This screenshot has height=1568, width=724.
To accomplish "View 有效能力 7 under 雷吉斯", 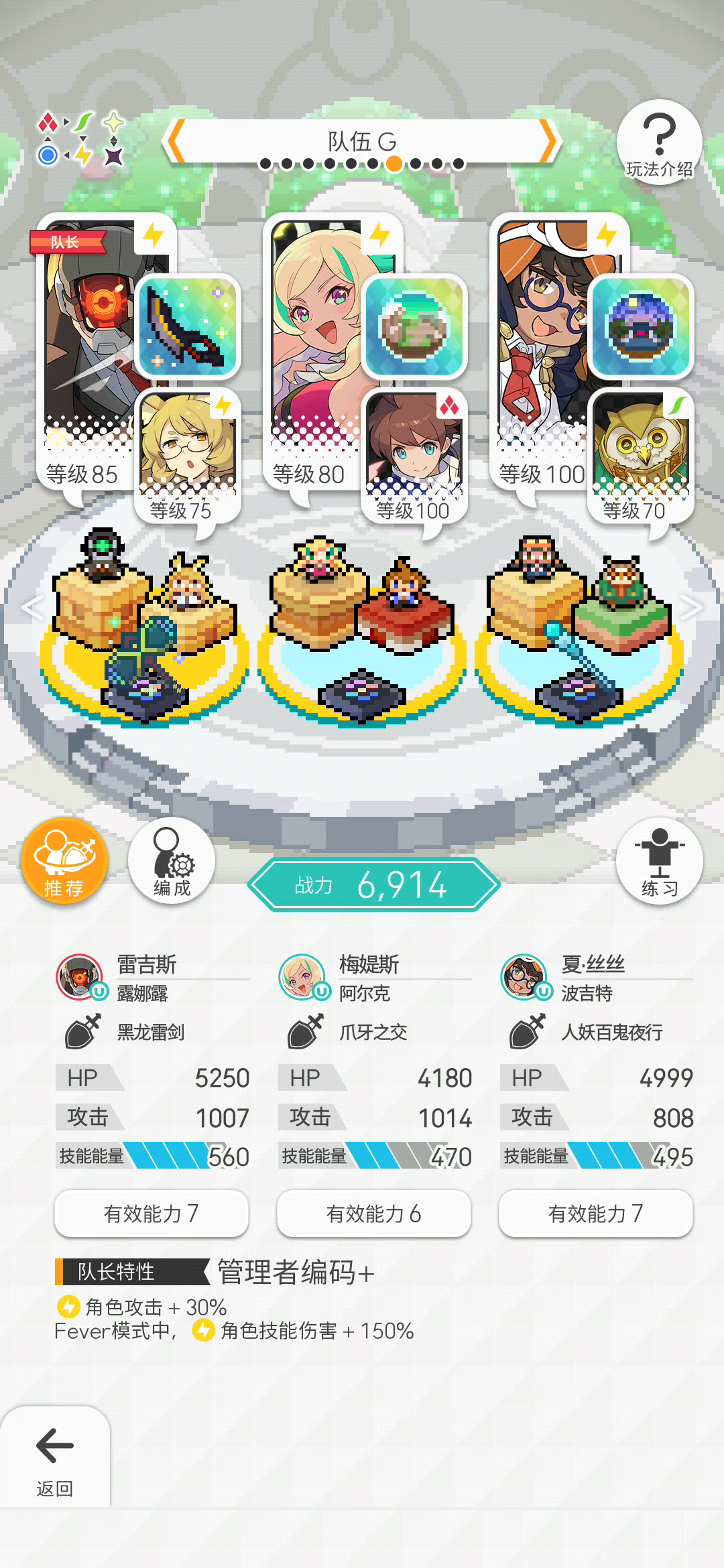I will pyautogui.click(x=152, y=1214).
